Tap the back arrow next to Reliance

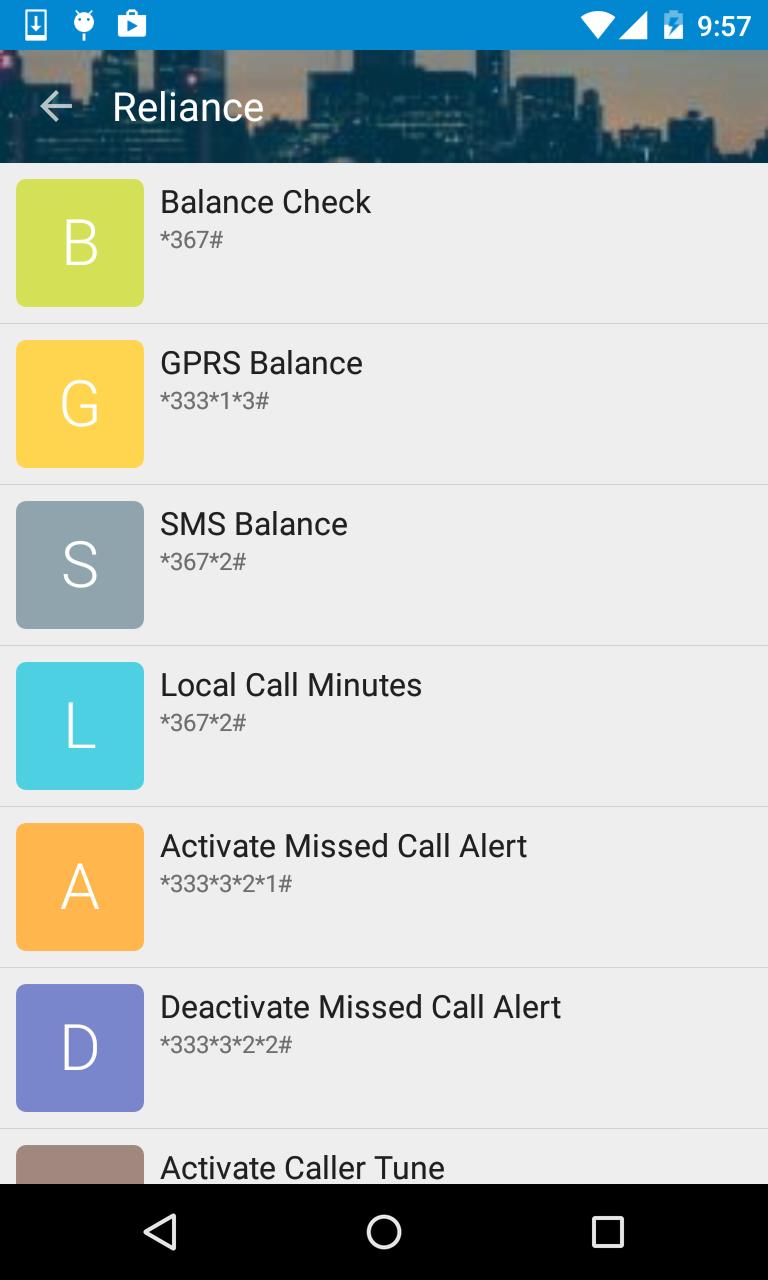click(55, 105)
